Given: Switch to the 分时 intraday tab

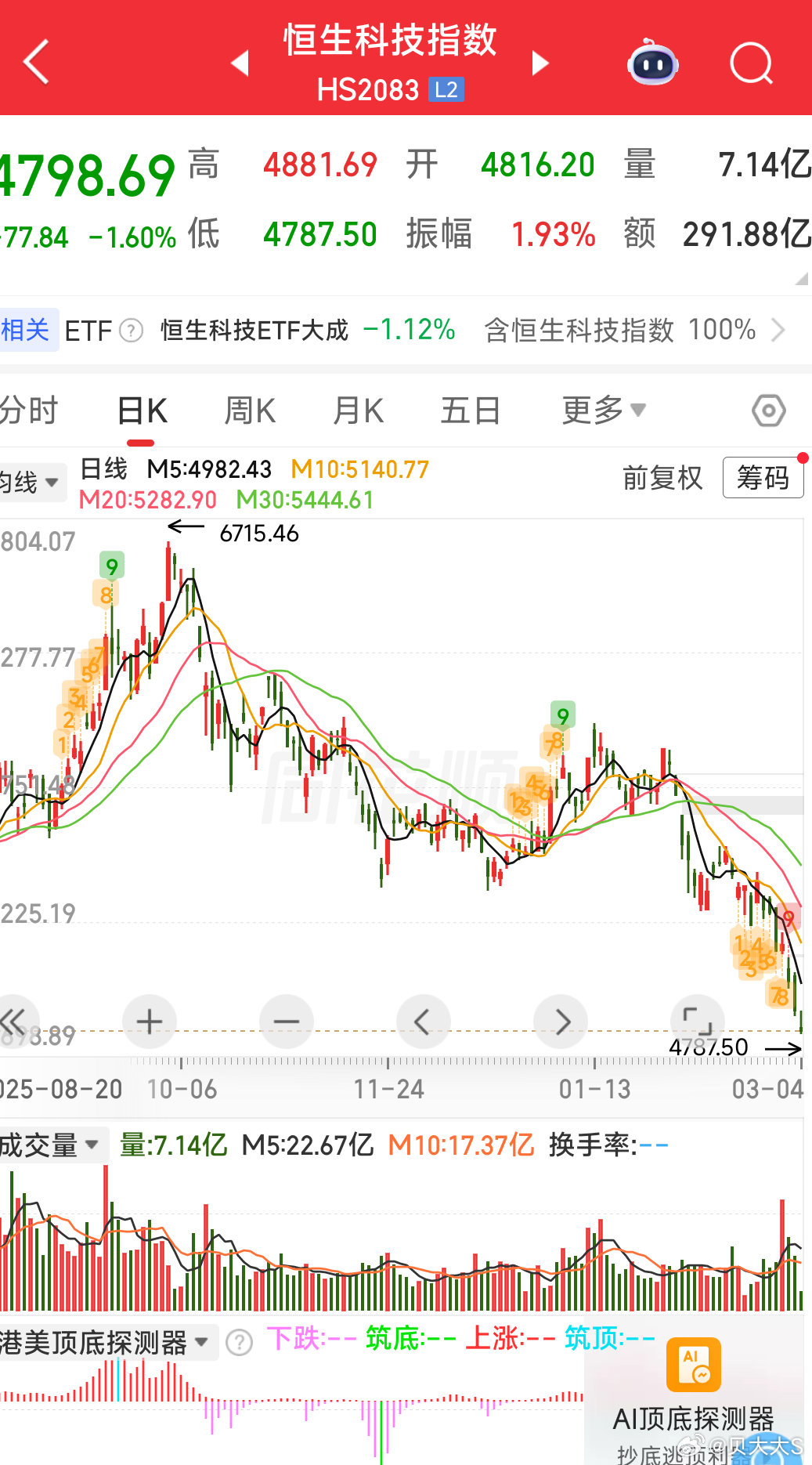Looking at the screenshot, I should (30, 409).
